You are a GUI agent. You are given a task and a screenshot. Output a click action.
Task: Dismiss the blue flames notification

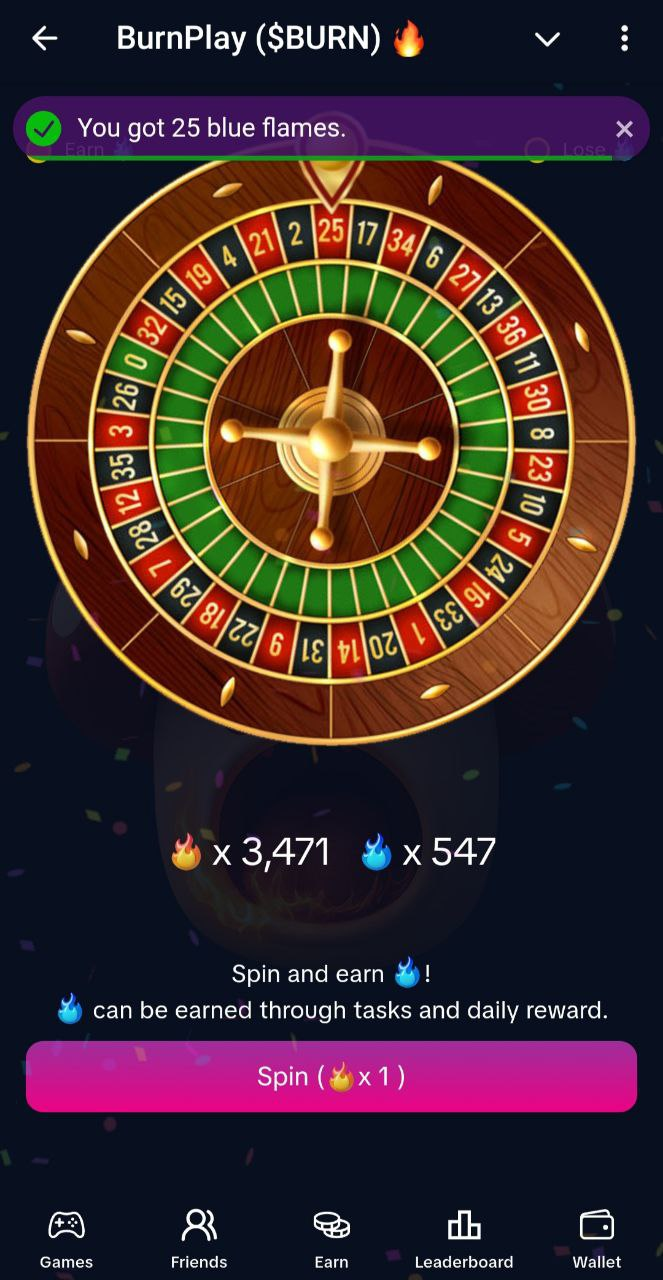coord(624,129)
